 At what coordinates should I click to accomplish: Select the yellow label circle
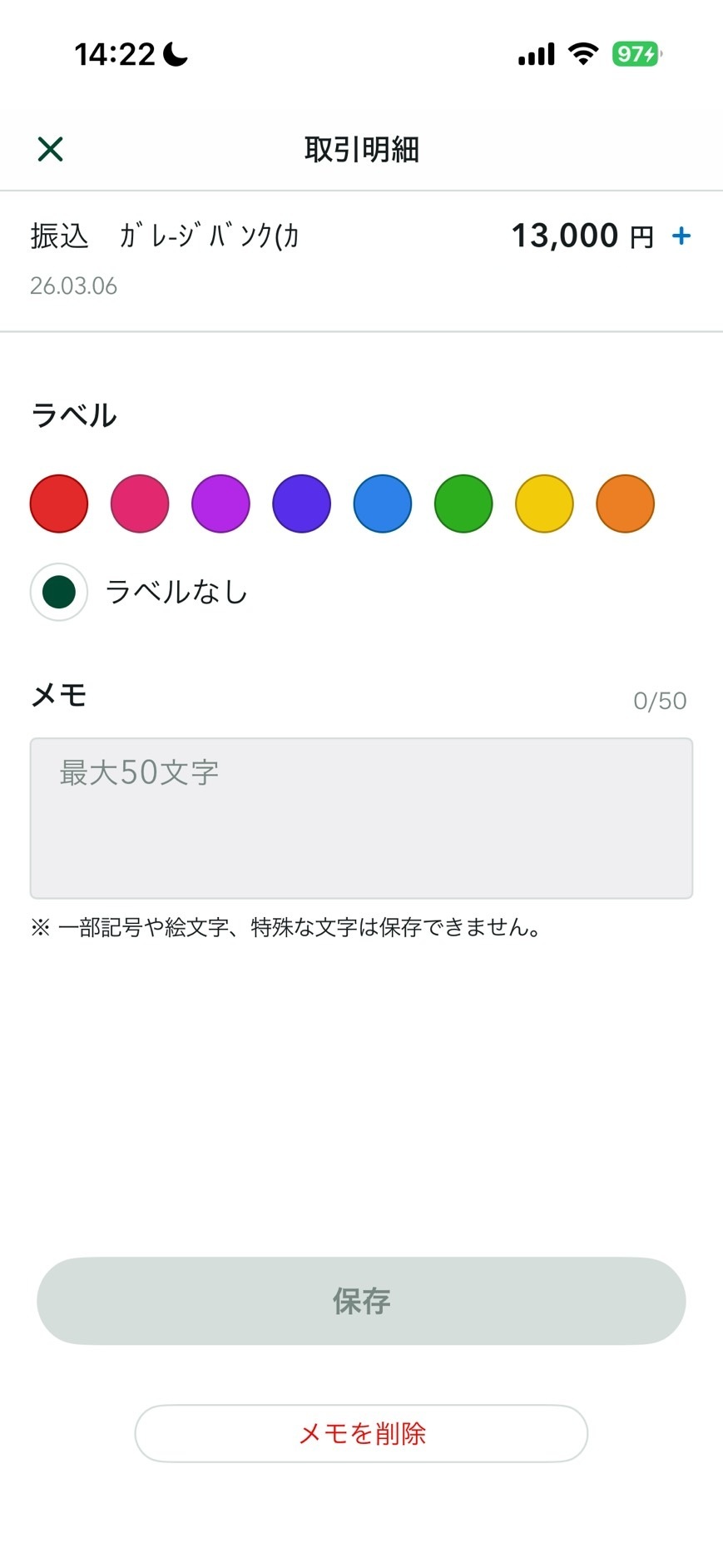(543, 503)
